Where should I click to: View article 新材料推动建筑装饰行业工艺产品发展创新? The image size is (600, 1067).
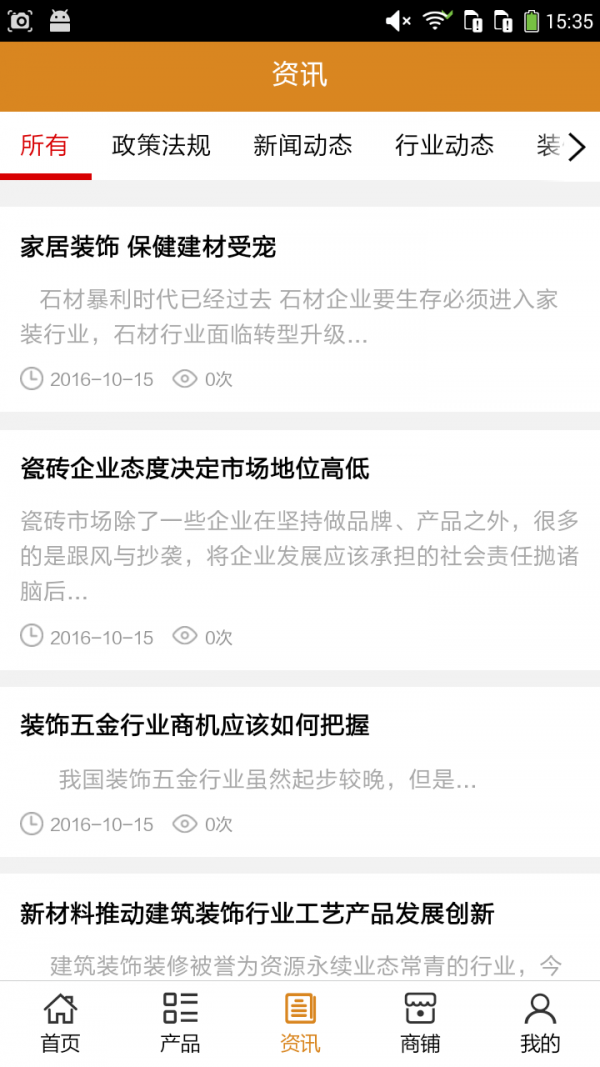pos(257,913)
